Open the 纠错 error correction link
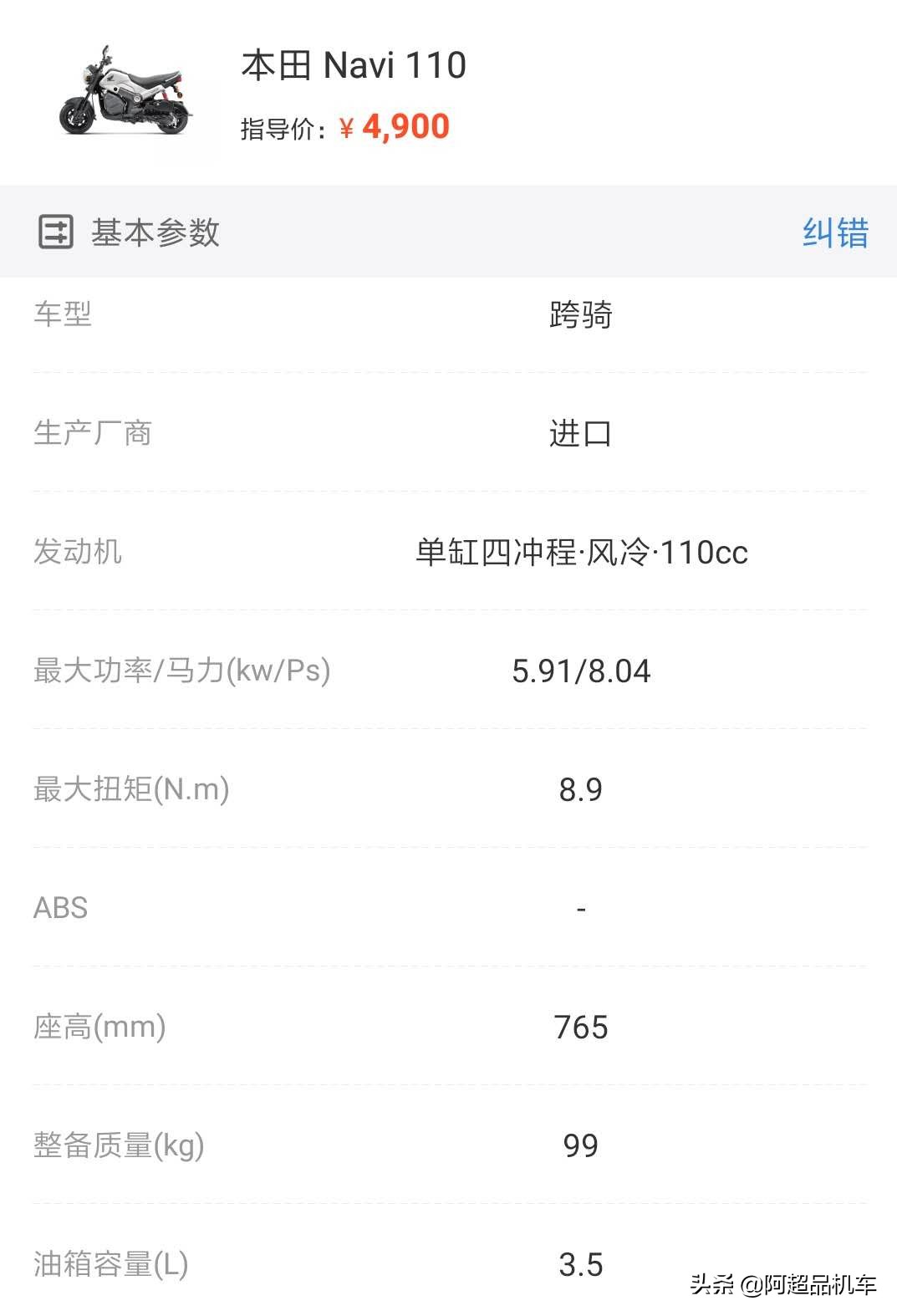Image resolution: width=897 pixels, height=1316 pixels. [x=836, y=233]
